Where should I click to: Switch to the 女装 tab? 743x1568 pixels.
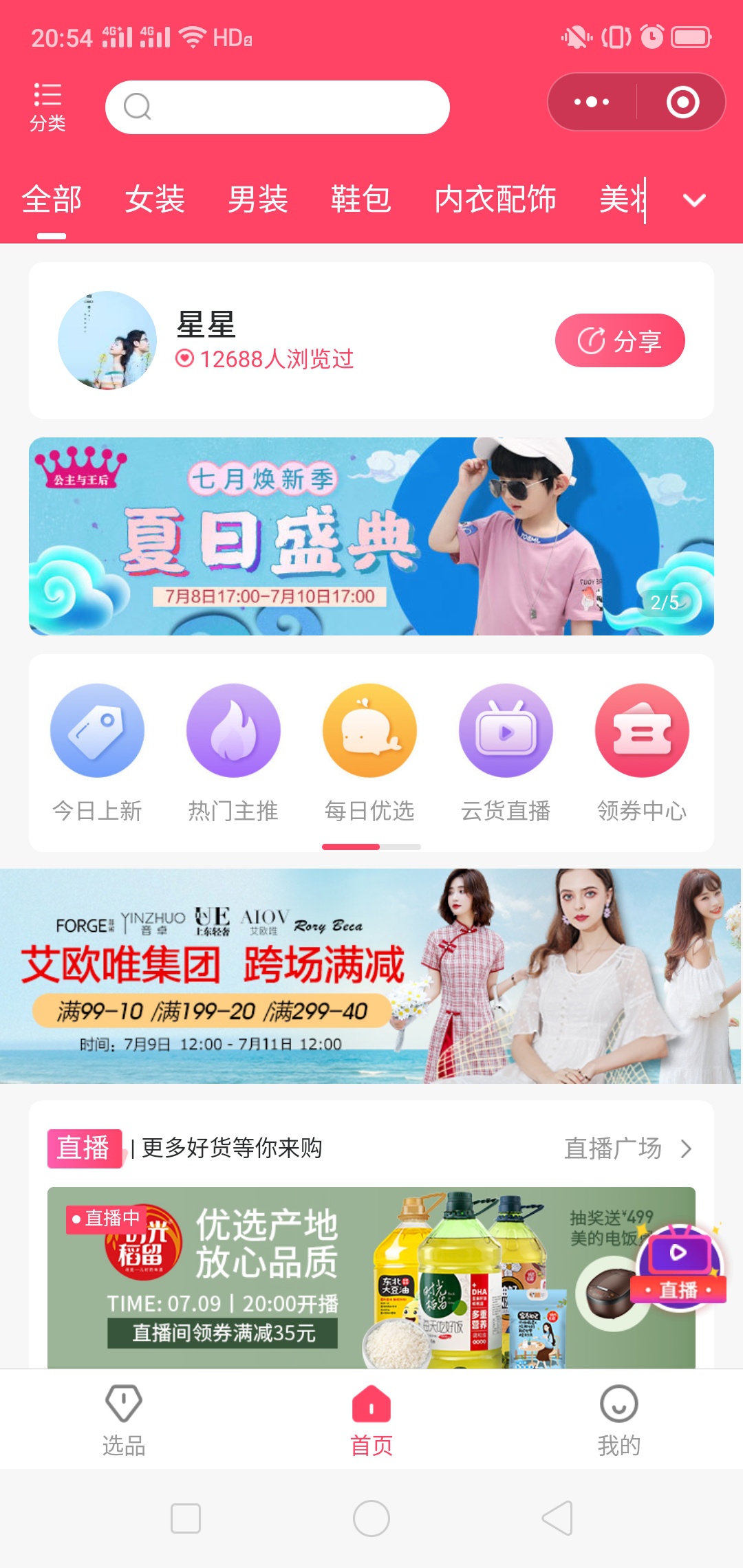[x=155, y=200]
